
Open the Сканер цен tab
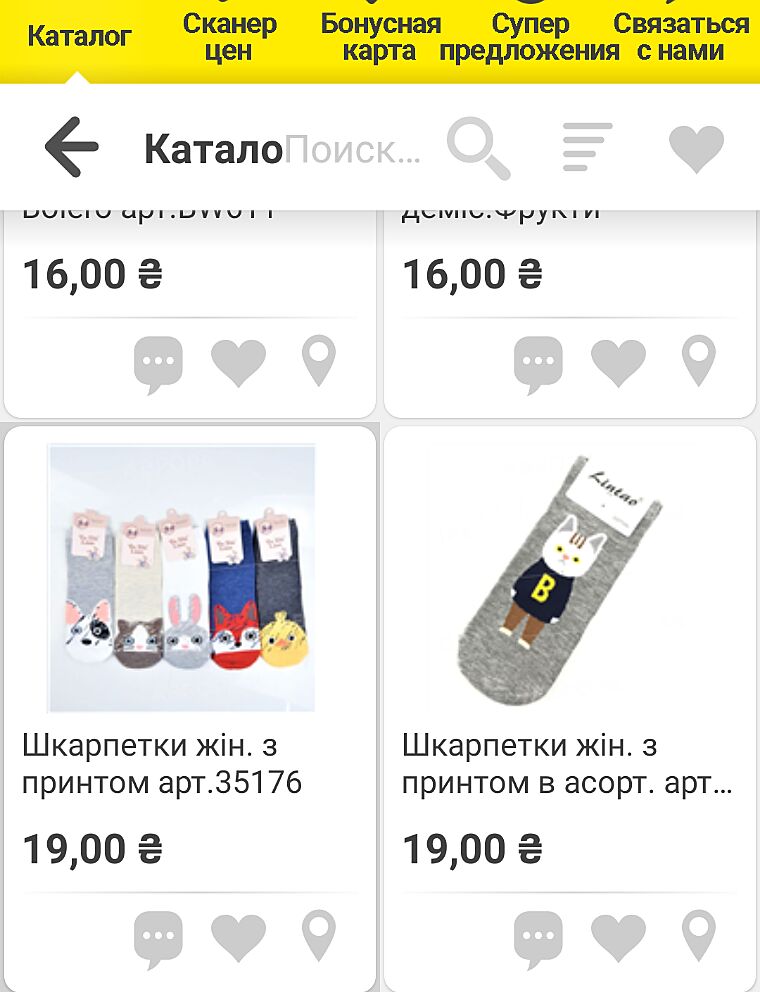click(x=229, y=38)
